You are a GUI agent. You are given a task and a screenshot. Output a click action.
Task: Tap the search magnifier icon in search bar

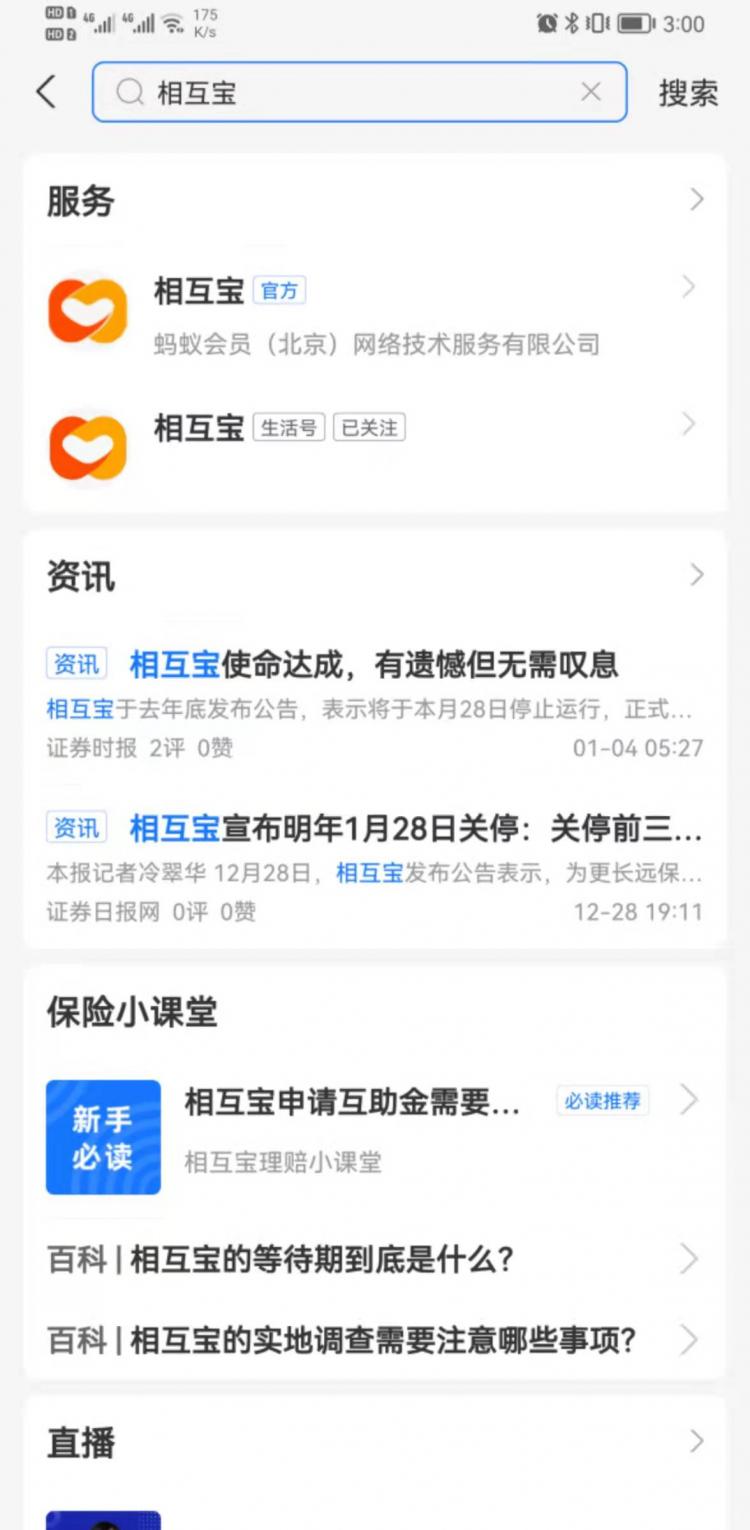(130, 91)
